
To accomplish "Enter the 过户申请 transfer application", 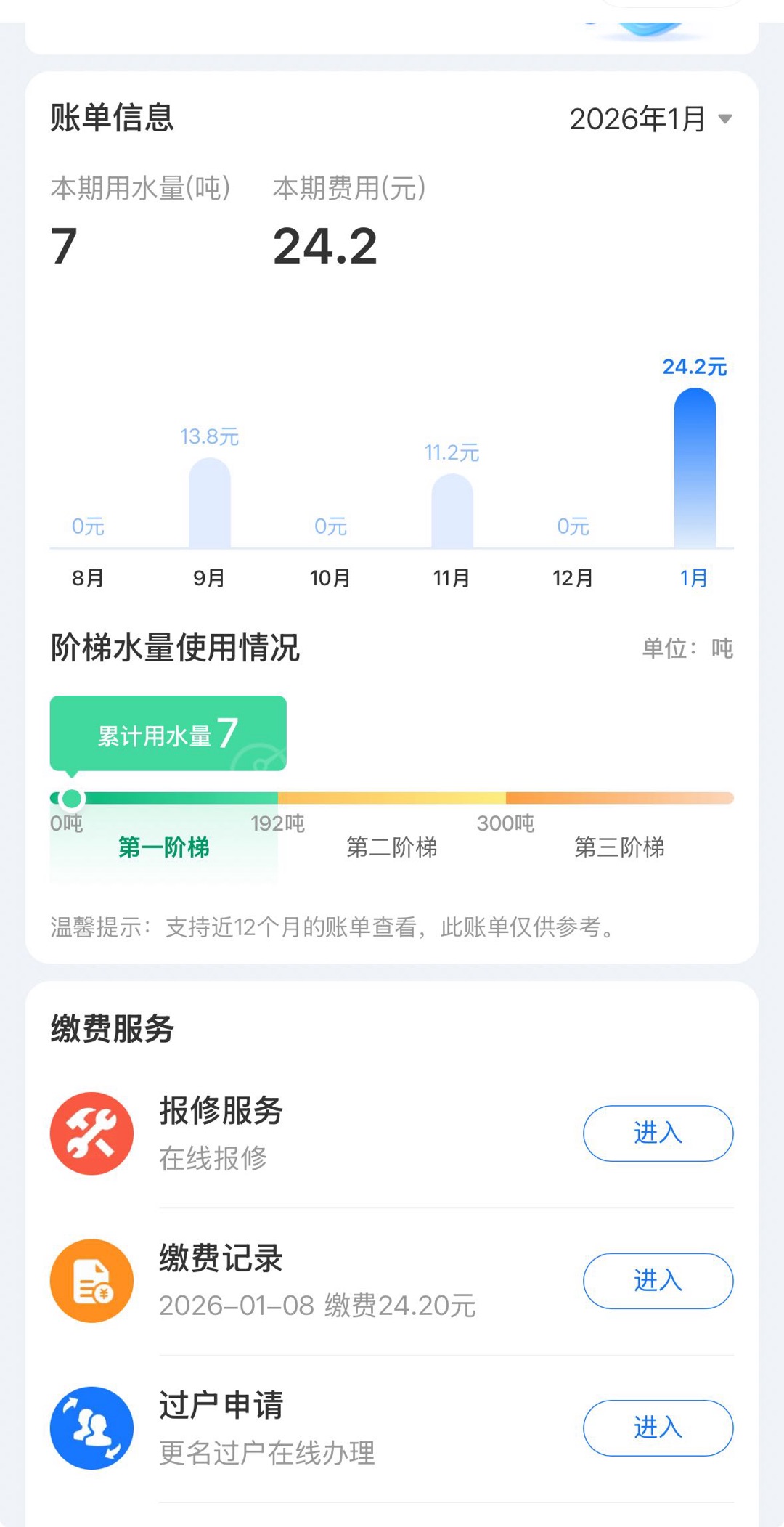I will click(x=658, y=1428).
